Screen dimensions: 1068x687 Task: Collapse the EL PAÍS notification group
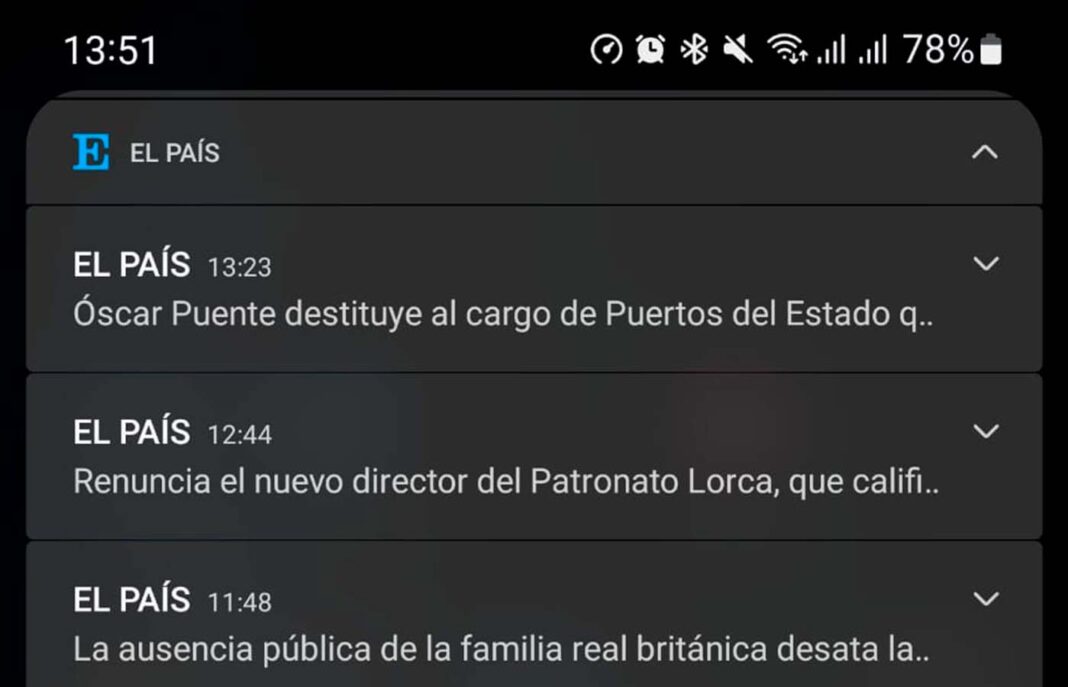tap(985, 153)
